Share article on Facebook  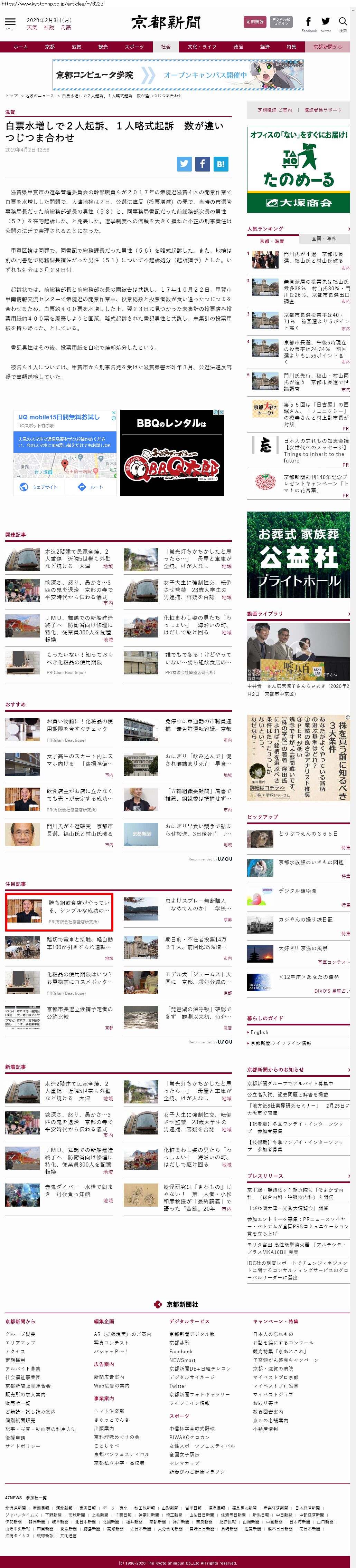[203, 164]
